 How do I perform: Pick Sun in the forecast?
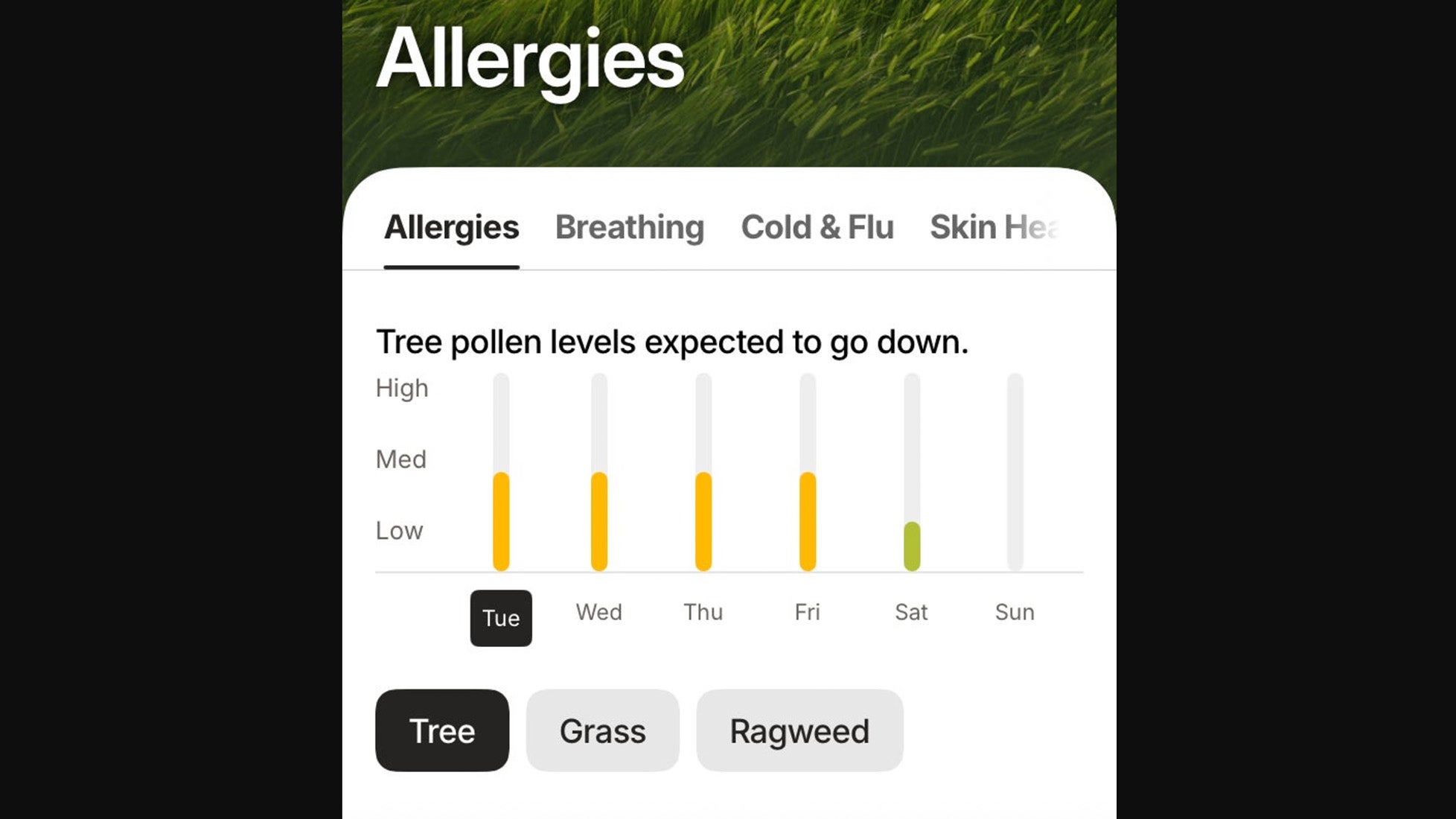(1015, 612)
